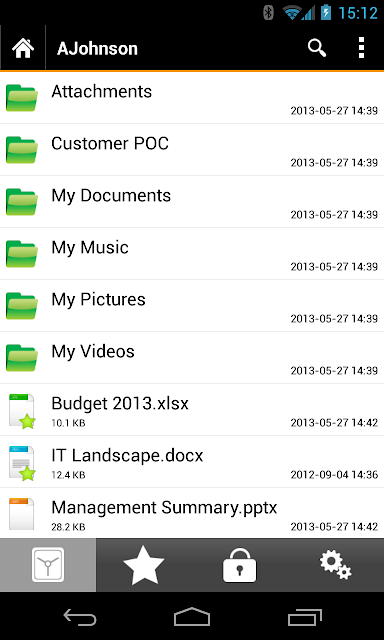Open the system recent apps button
Viewport: 384px width, 640px height.
(305, 617)
